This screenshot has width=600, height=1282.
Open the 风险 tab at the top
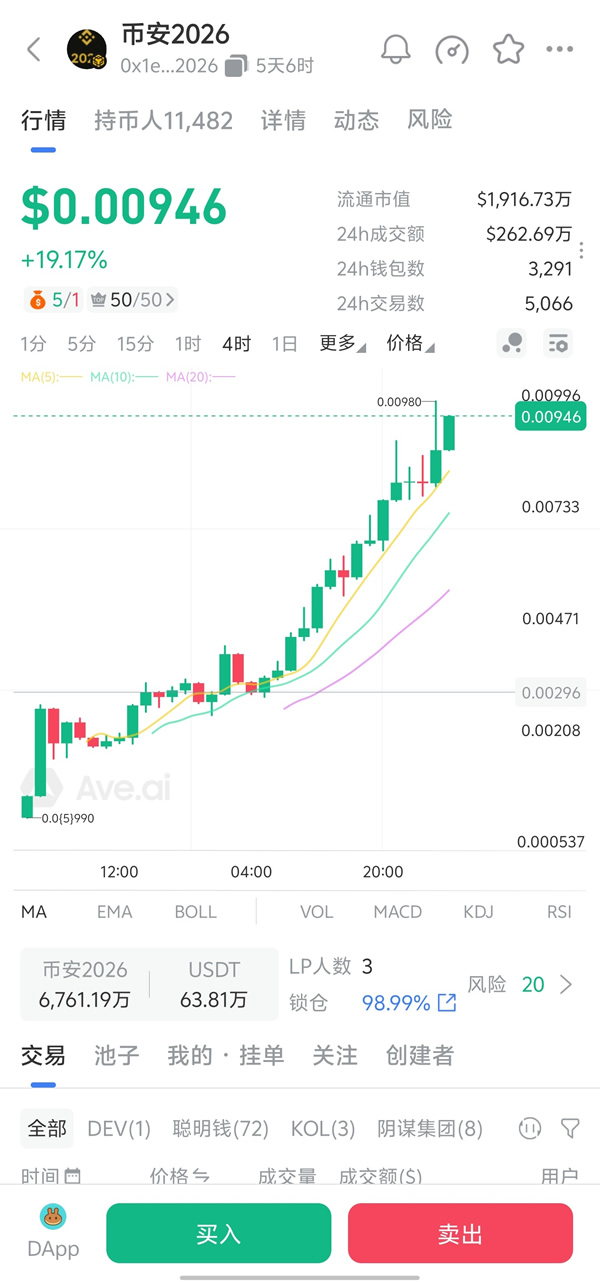430,121
